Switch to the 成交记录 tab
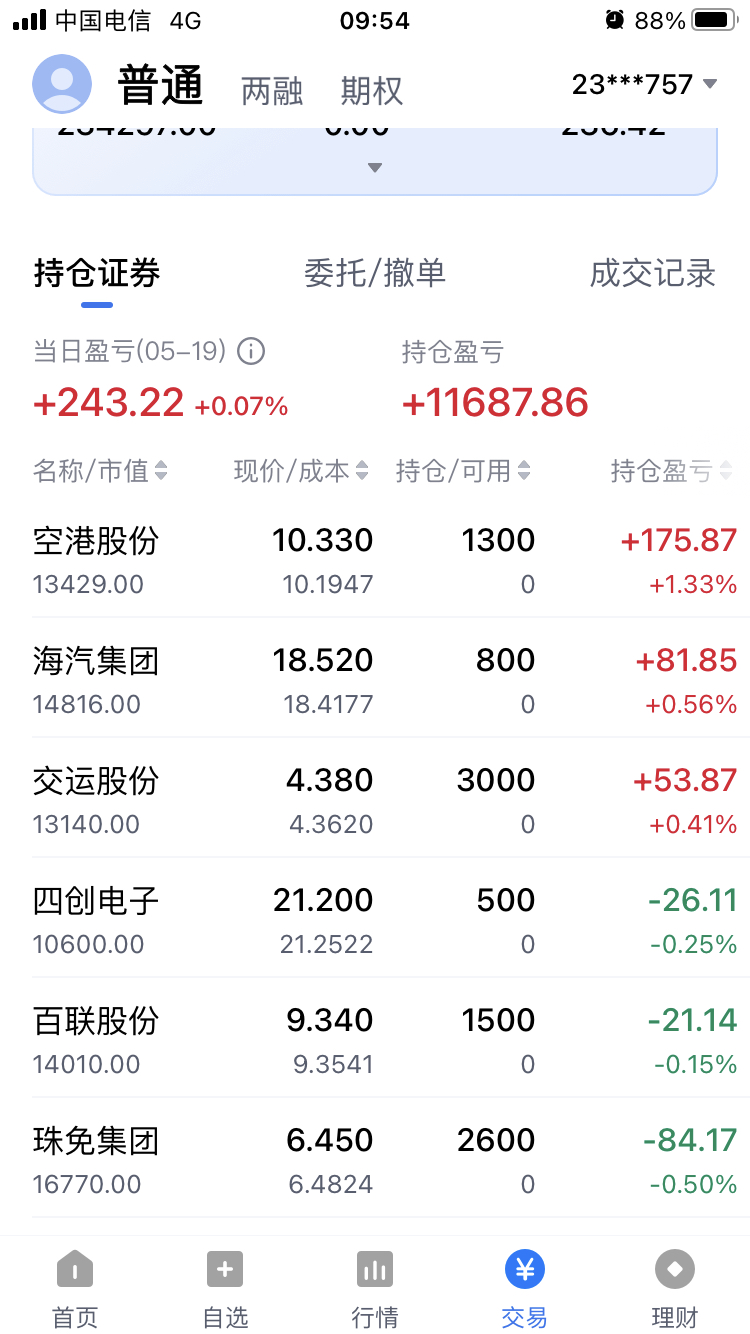The image size is (750, 1334). pyautogui.click(x=652, y=273)
